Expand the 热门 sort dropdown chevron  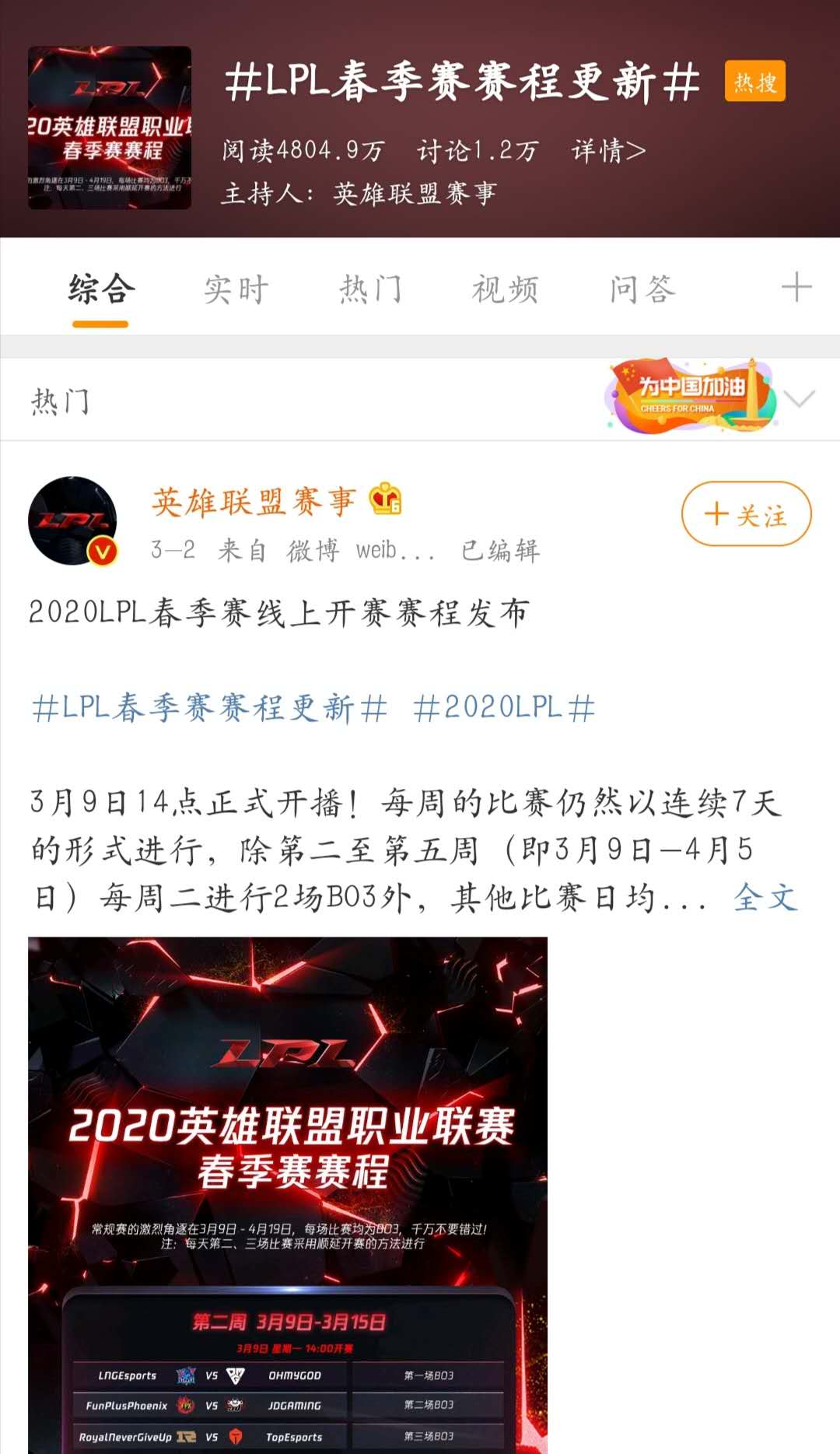800,400
